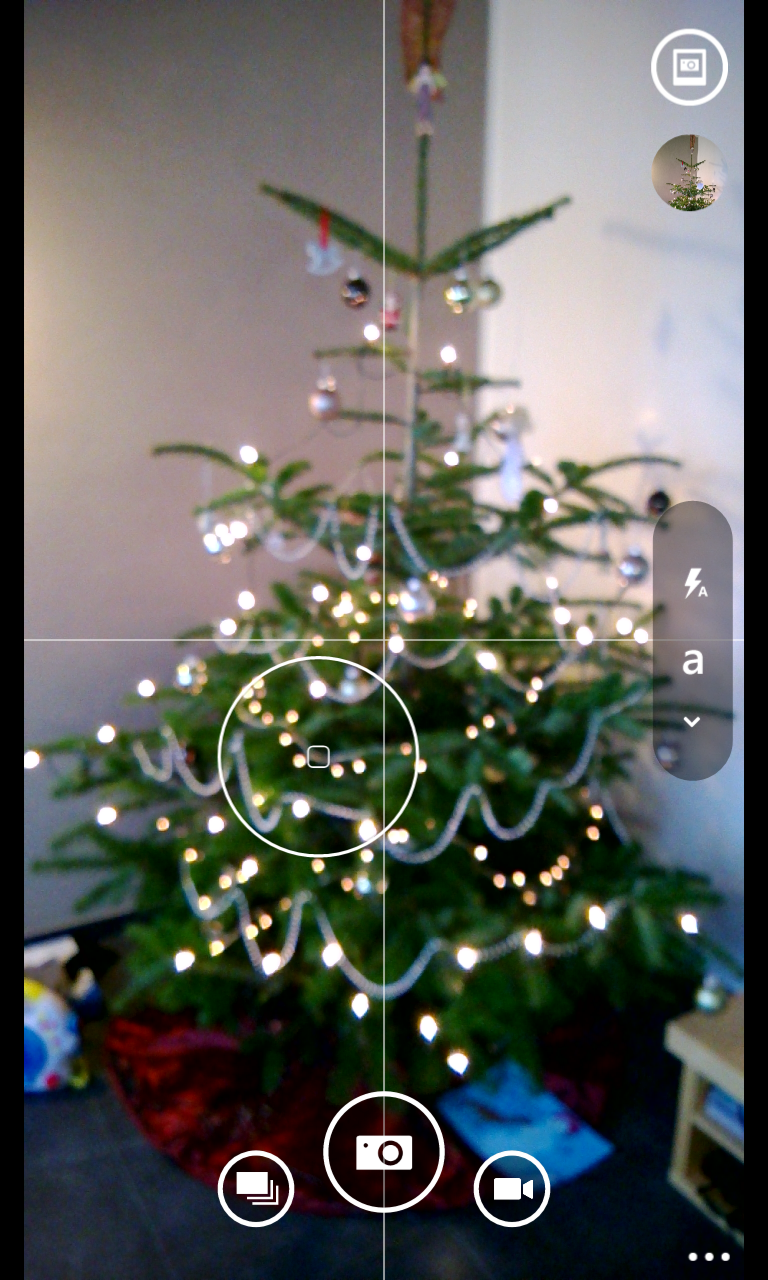This screenshot has width=768, height=1280.
Task: Capture a photo with the shutter button
Action: click(x=384, y=1152)
